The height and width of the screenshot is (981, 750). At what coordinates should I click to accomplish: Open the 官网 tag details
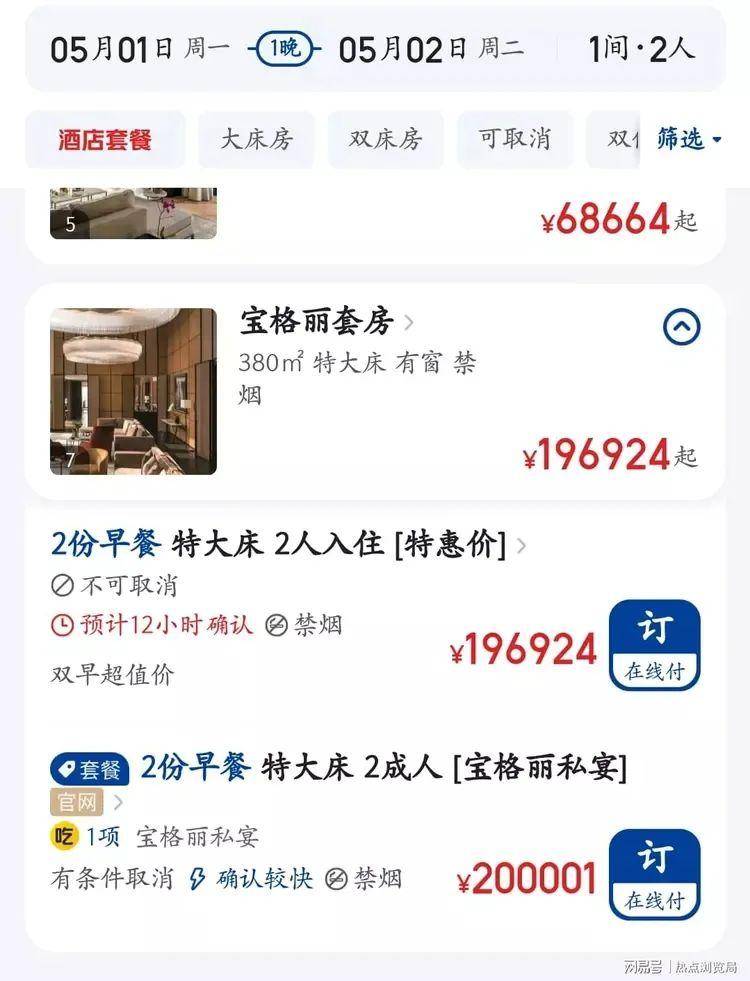click(x=88, y=801)
